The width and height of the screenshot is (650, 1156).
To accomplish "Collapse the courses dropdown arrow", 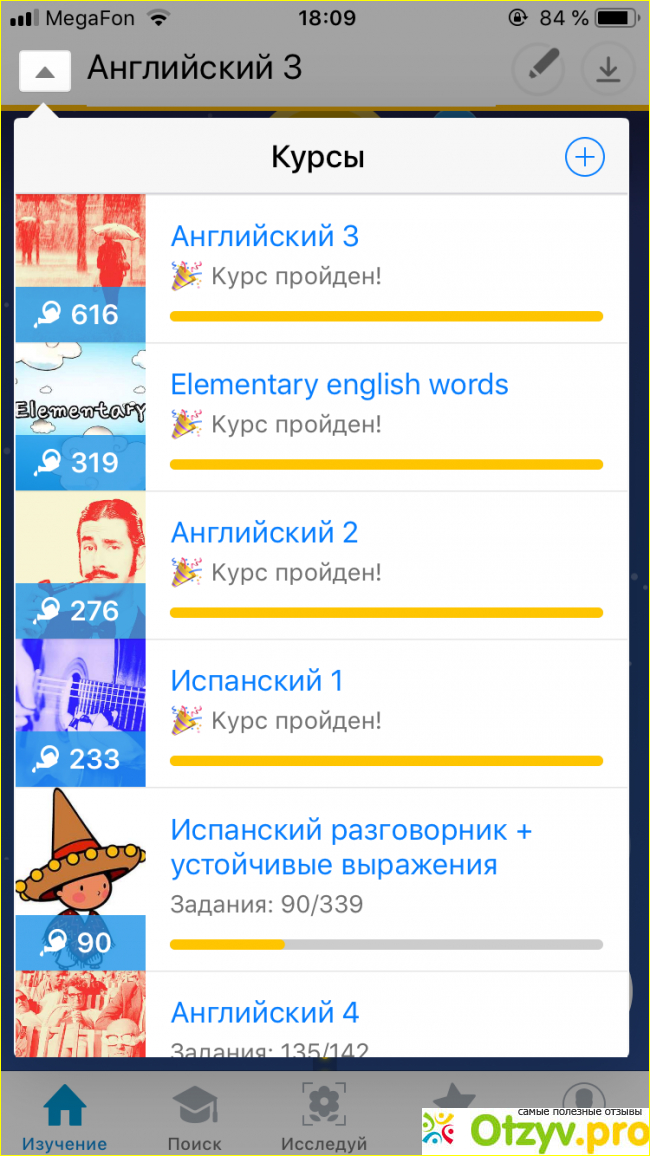I will point(45,71).
